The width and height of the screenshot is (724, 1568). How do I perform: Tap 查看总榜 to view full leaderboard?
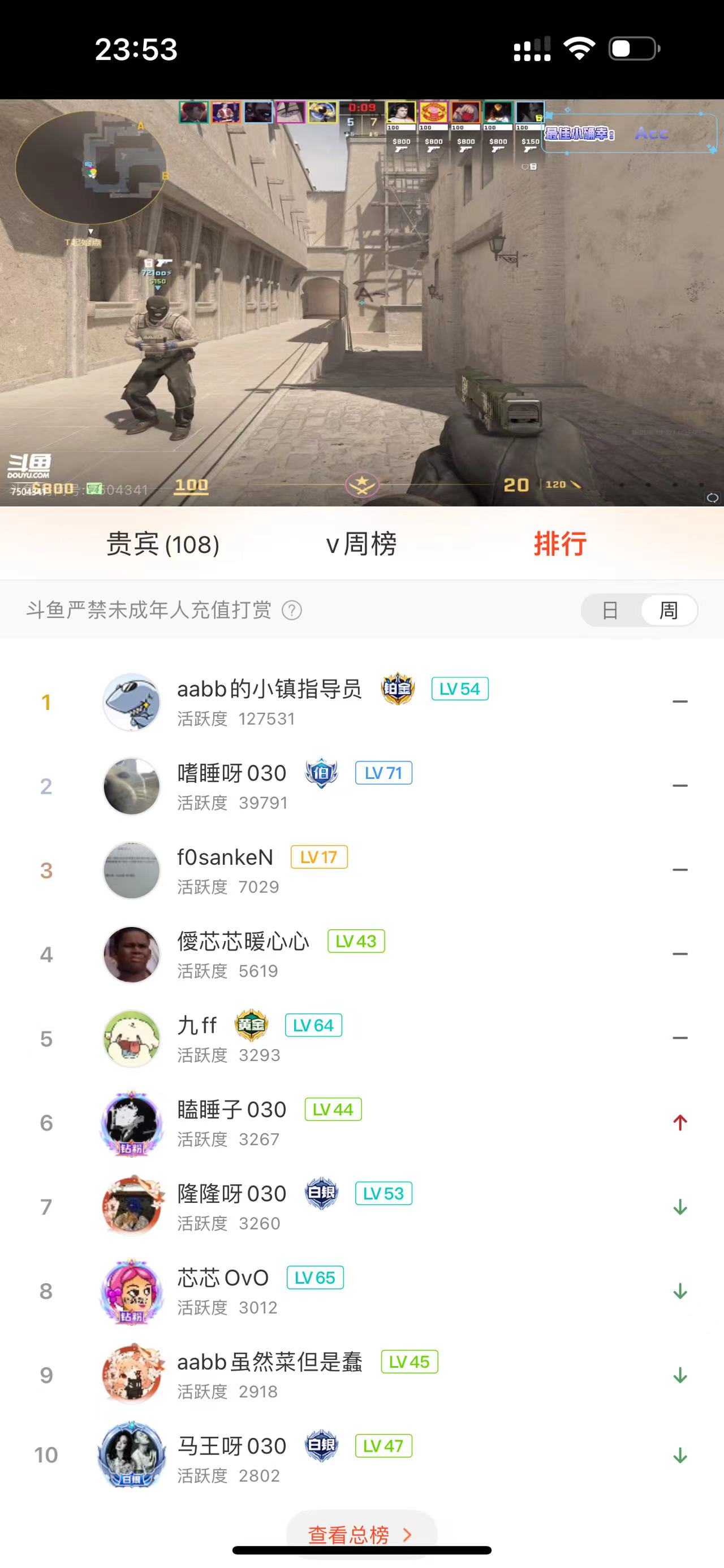[x=360, y=1534]
